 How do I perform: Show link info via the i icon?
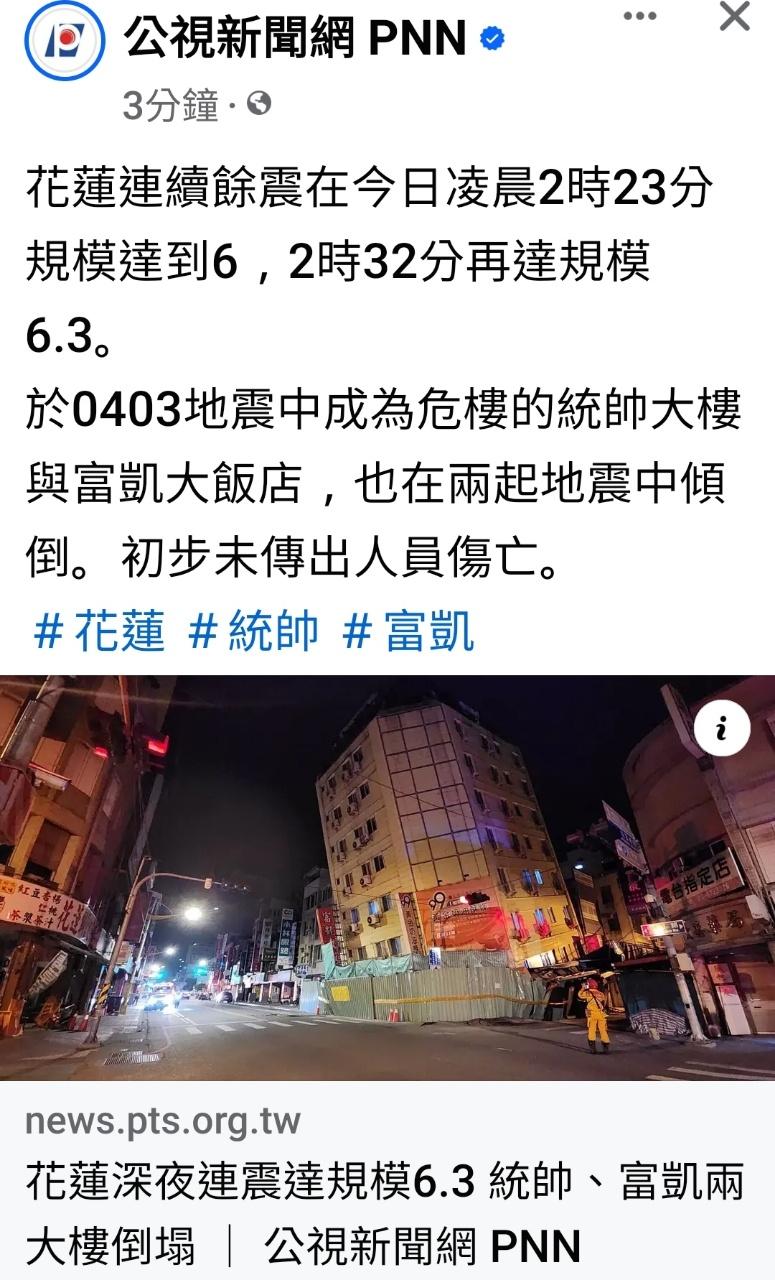click(722, 730)
